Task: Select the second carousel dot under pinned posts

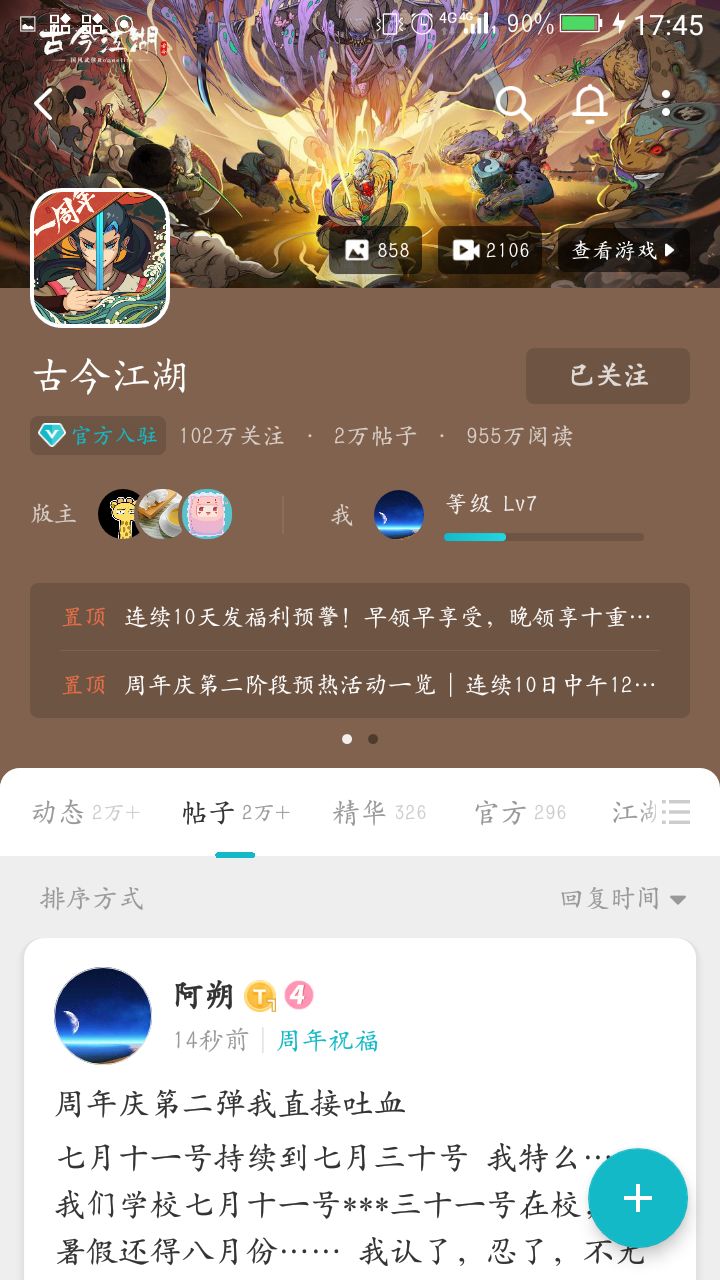Action: coord(371,739)
